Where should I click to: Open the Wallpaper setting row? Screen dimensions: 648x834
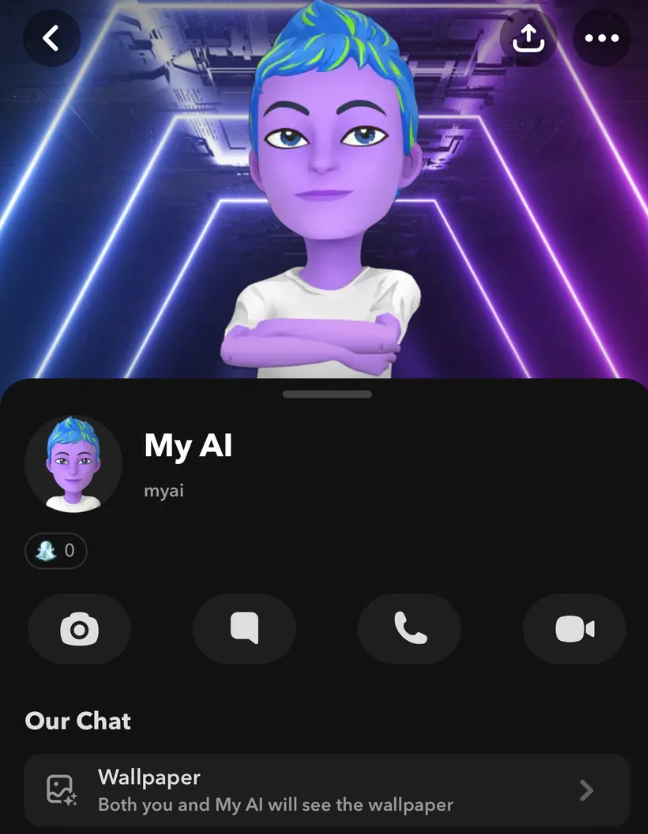coord(326,790)
